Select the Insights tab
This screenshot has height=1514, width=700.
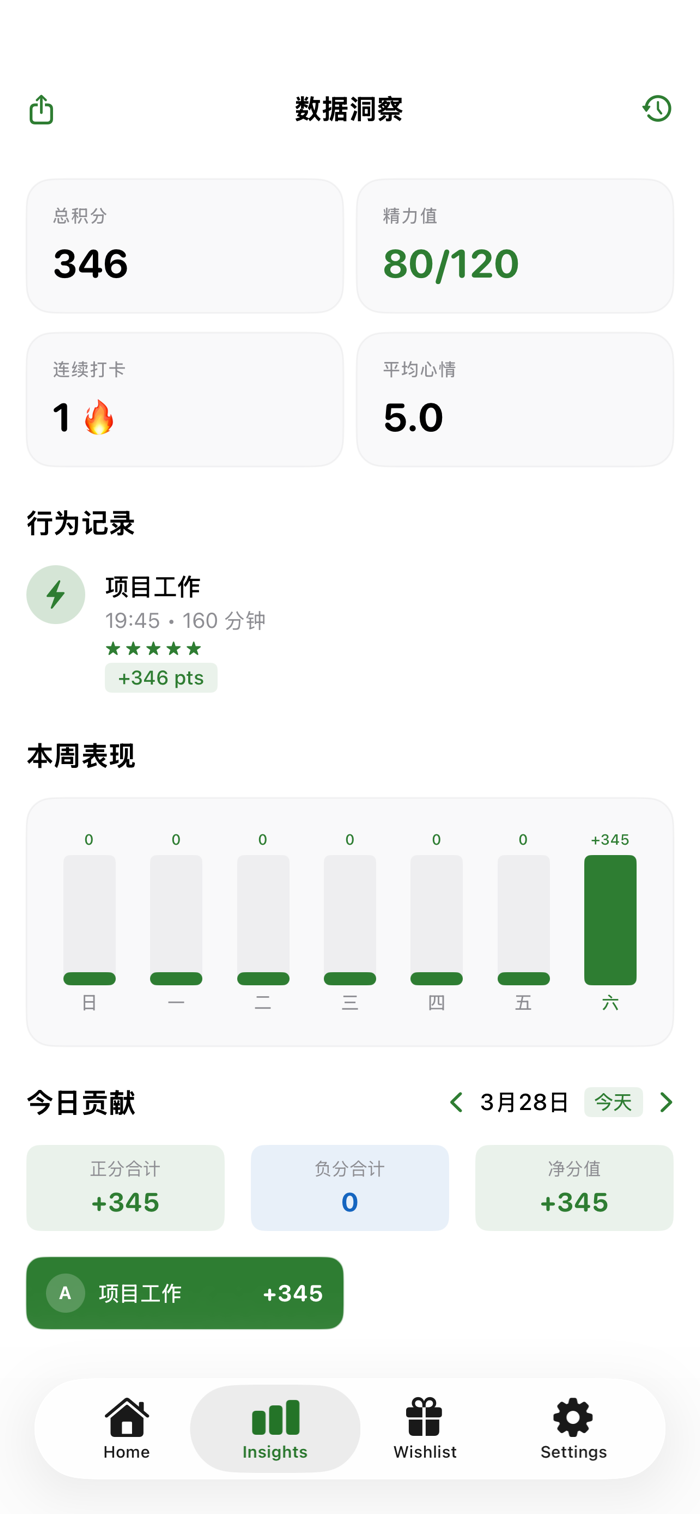tap(275, 1429)
